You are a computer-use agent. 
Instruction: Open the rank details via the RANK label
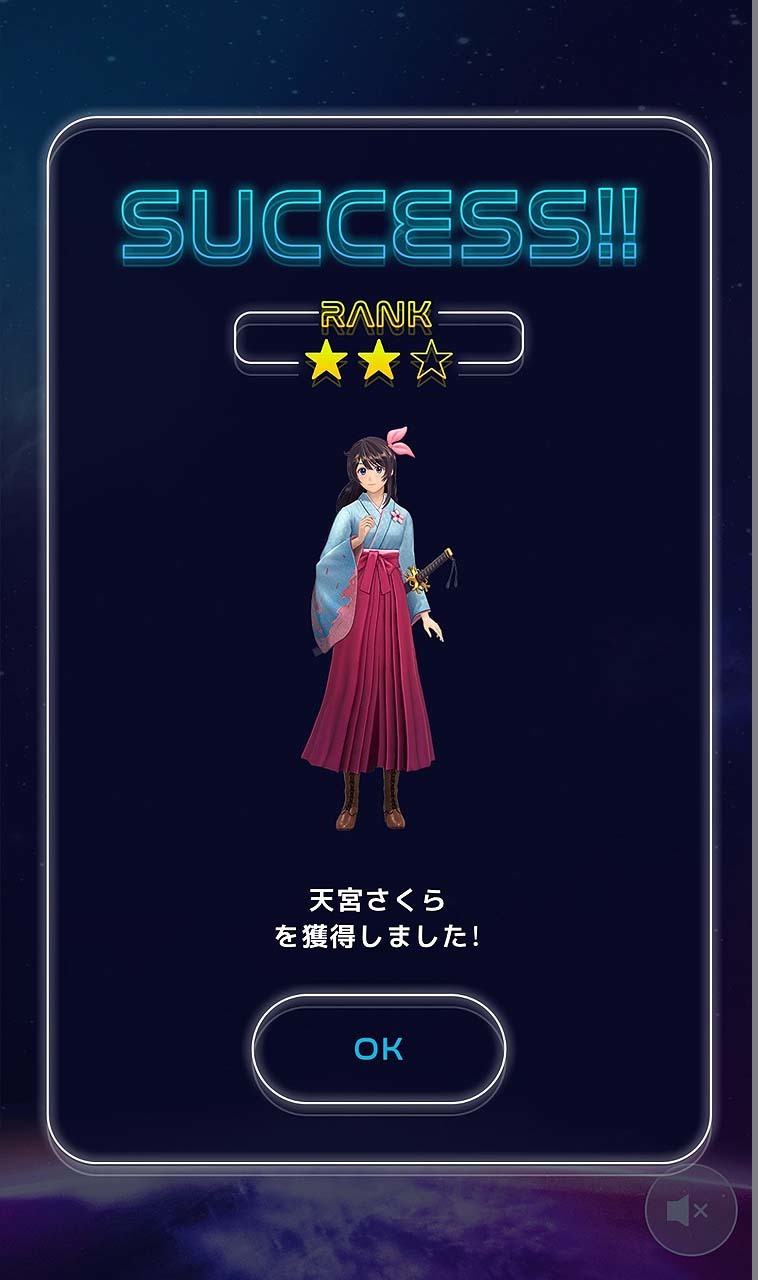(x=379, y=313)
